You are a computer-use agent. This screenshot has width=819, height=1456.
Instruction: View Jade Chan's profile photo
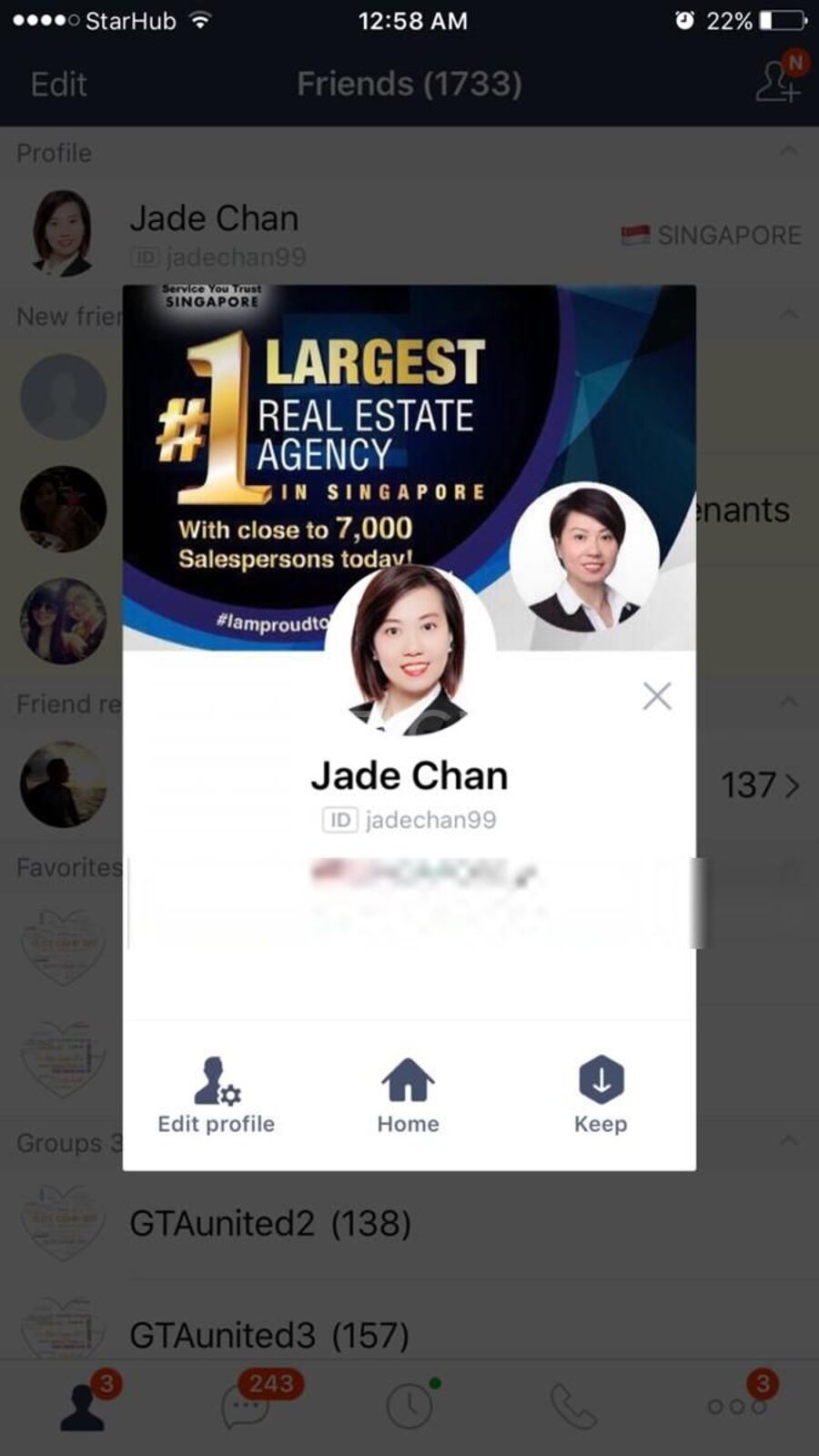pyautogui.click(x=409, y=648)
